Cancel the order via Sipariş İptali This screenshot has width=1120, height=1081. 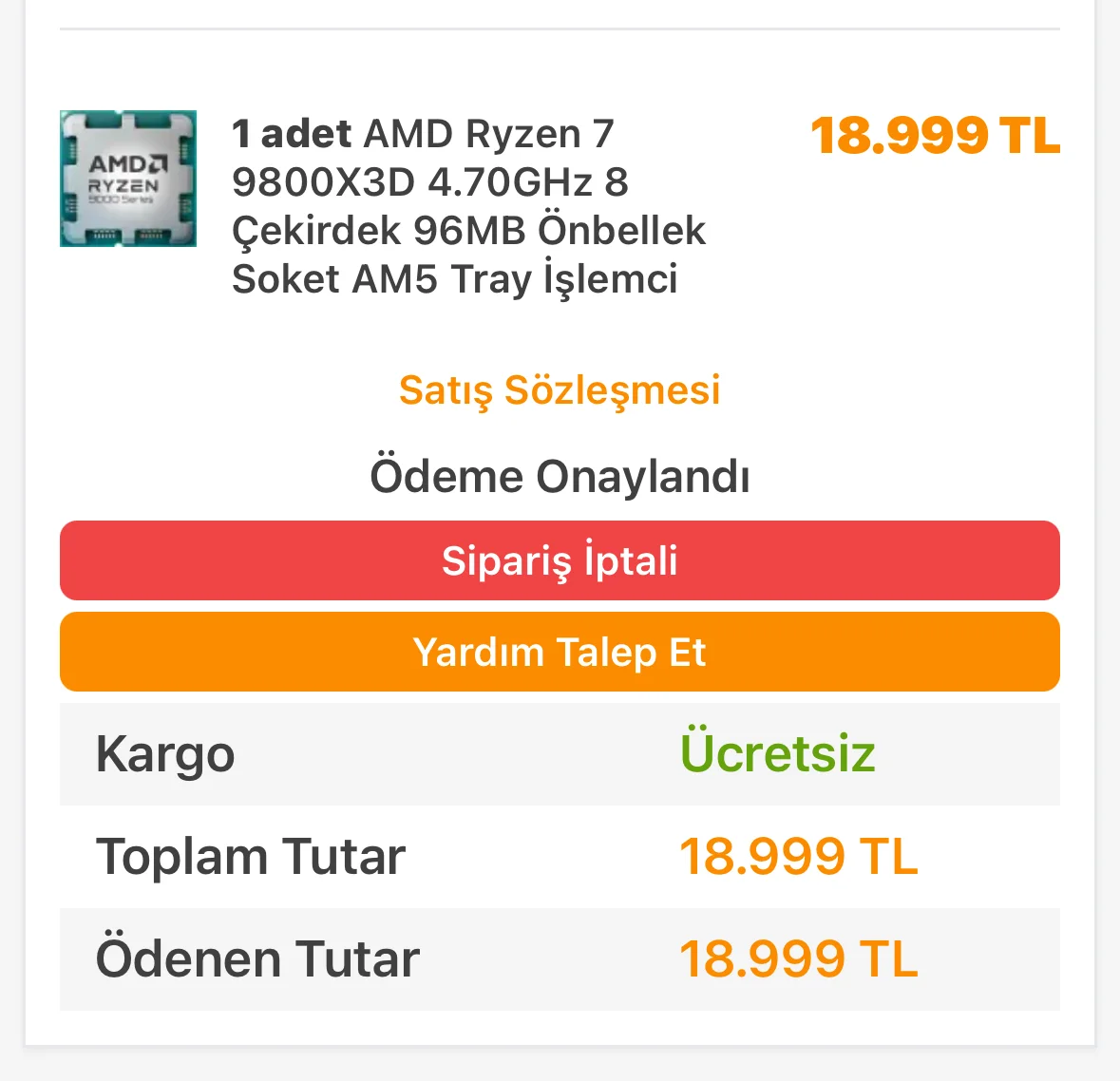[560, 560]
